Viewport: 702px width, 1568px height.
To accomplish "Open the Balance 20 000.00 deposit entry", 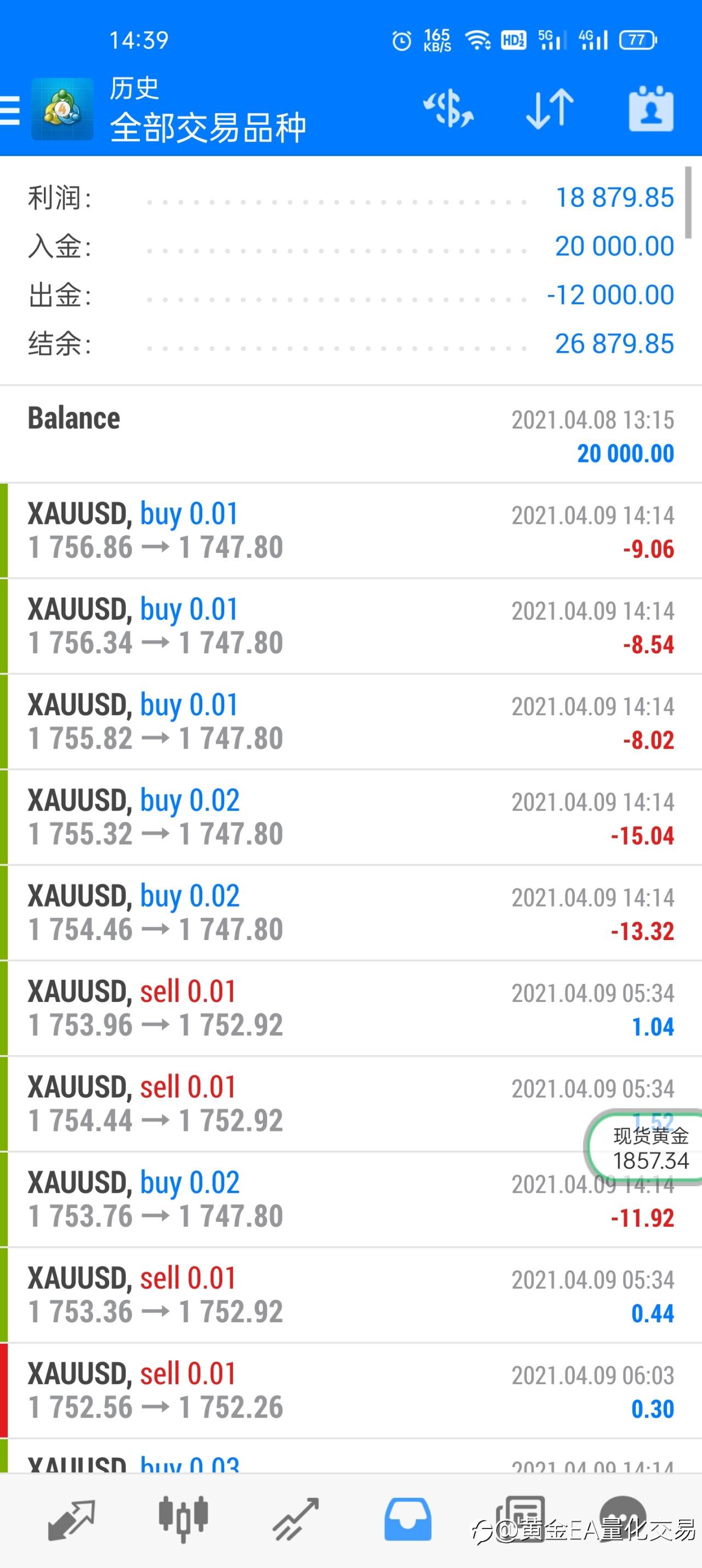I will 350,434.
